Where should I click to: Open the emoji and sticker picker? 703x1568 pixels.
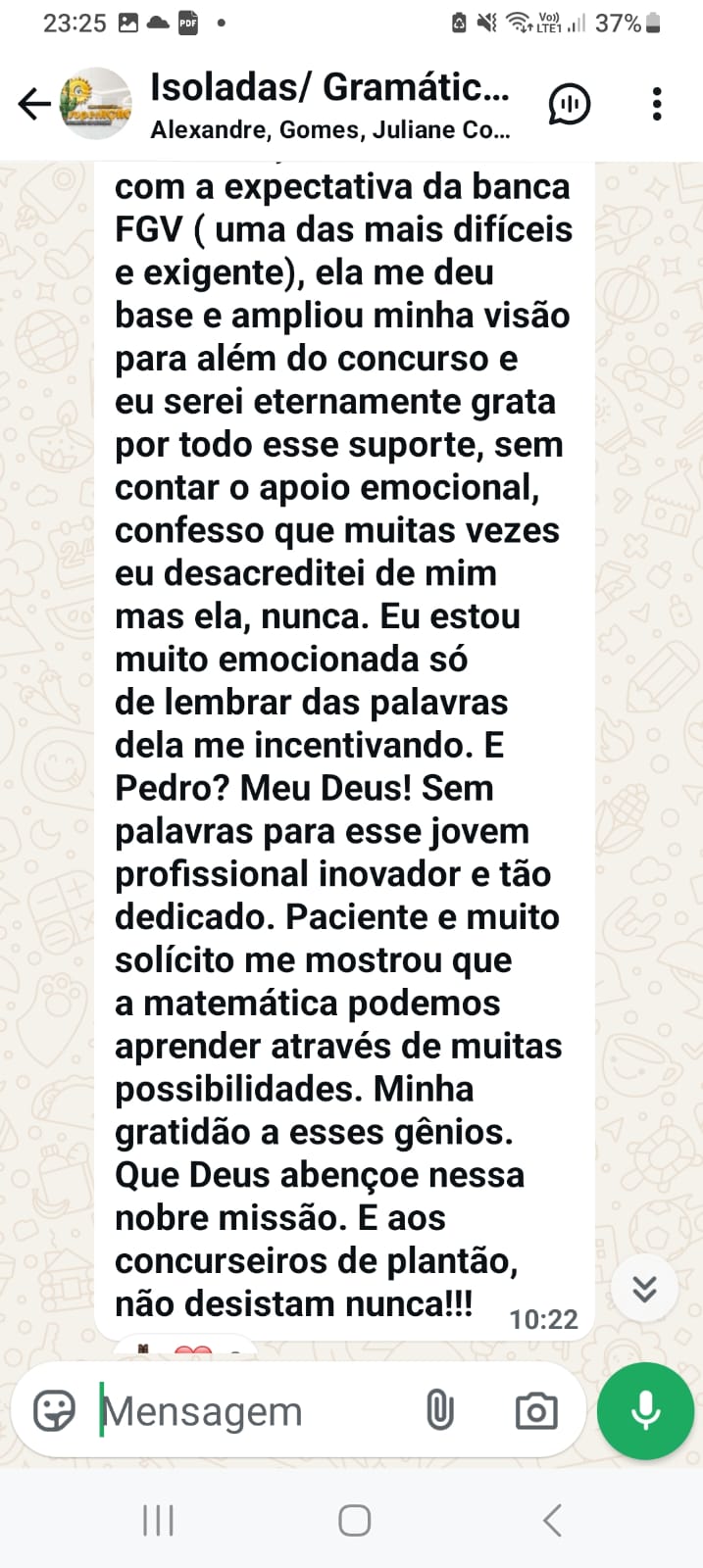tap(55, 1411)
